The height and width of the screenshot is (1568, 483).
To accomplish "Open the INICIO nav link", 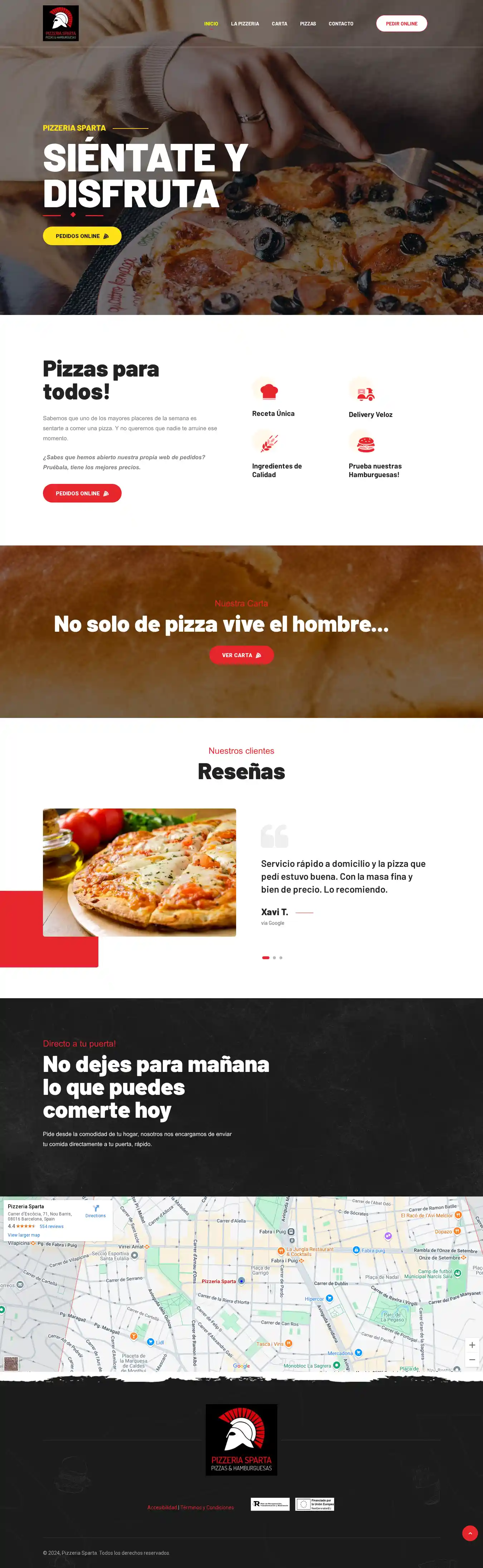I will coord(211,24).
